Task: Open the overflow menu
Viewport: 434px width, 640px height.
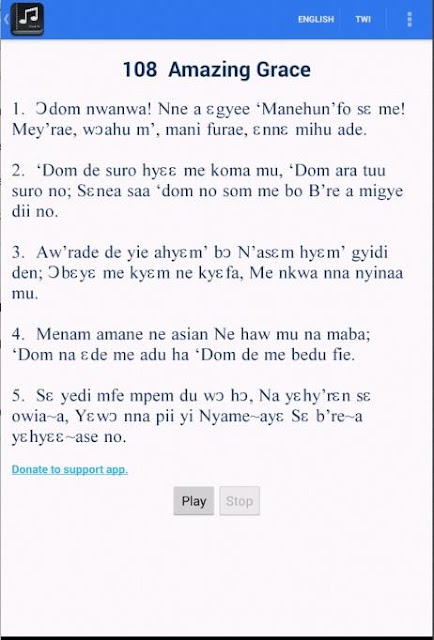Action: click(x=410, y=19)
